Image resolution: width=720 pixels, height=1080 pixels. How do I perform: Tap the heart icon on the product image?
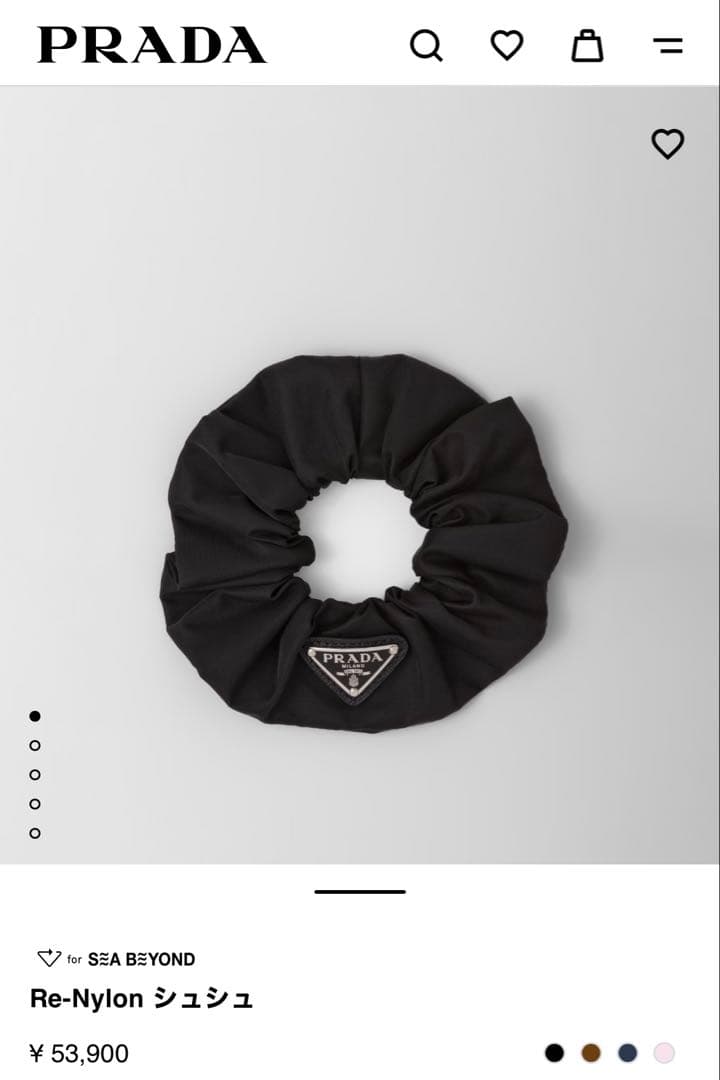pyautogui.click(x=667, y=144)
